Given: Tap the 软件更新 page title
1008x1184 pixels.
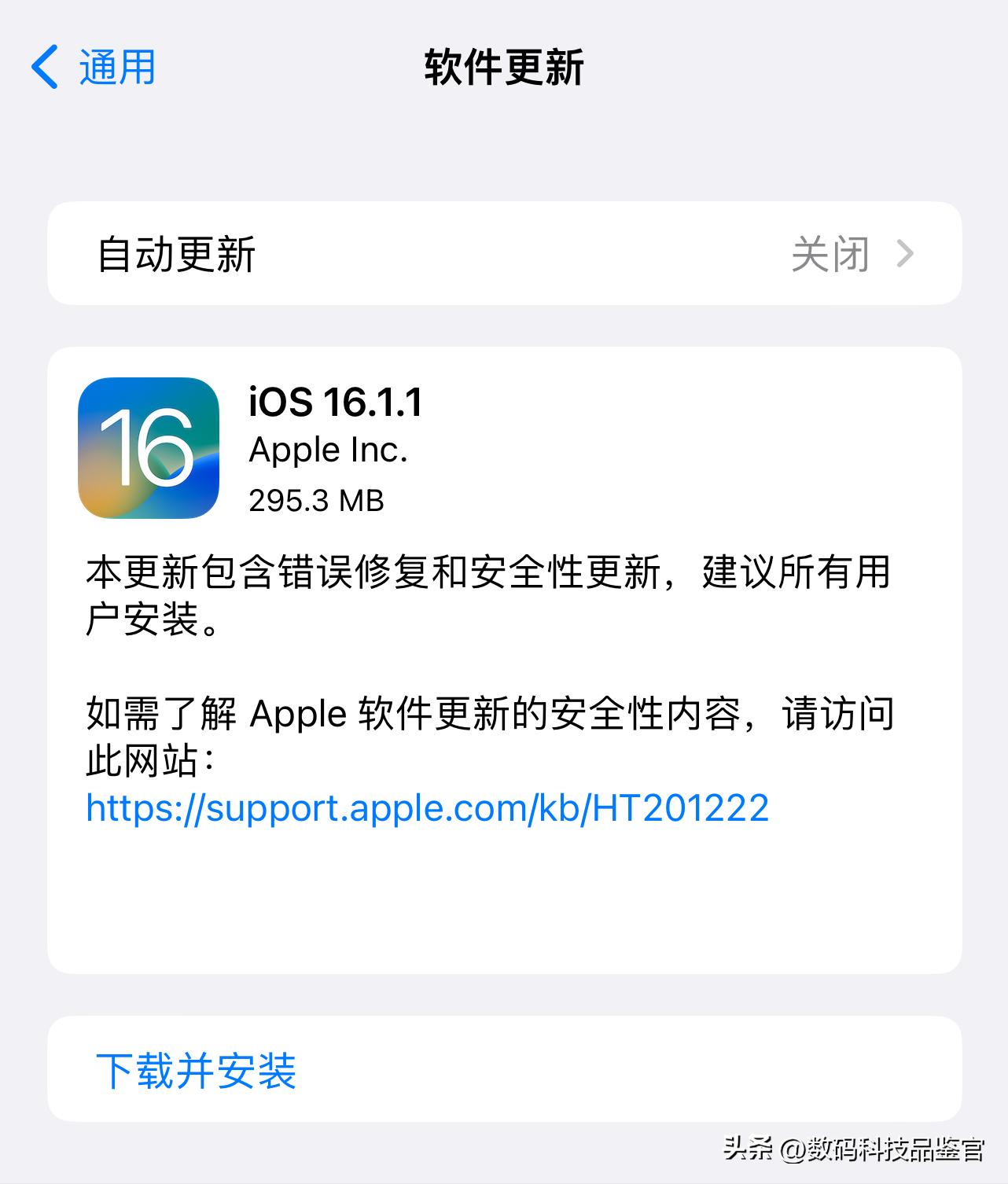Looking at the screenshot, I should [x=503, y=66].
